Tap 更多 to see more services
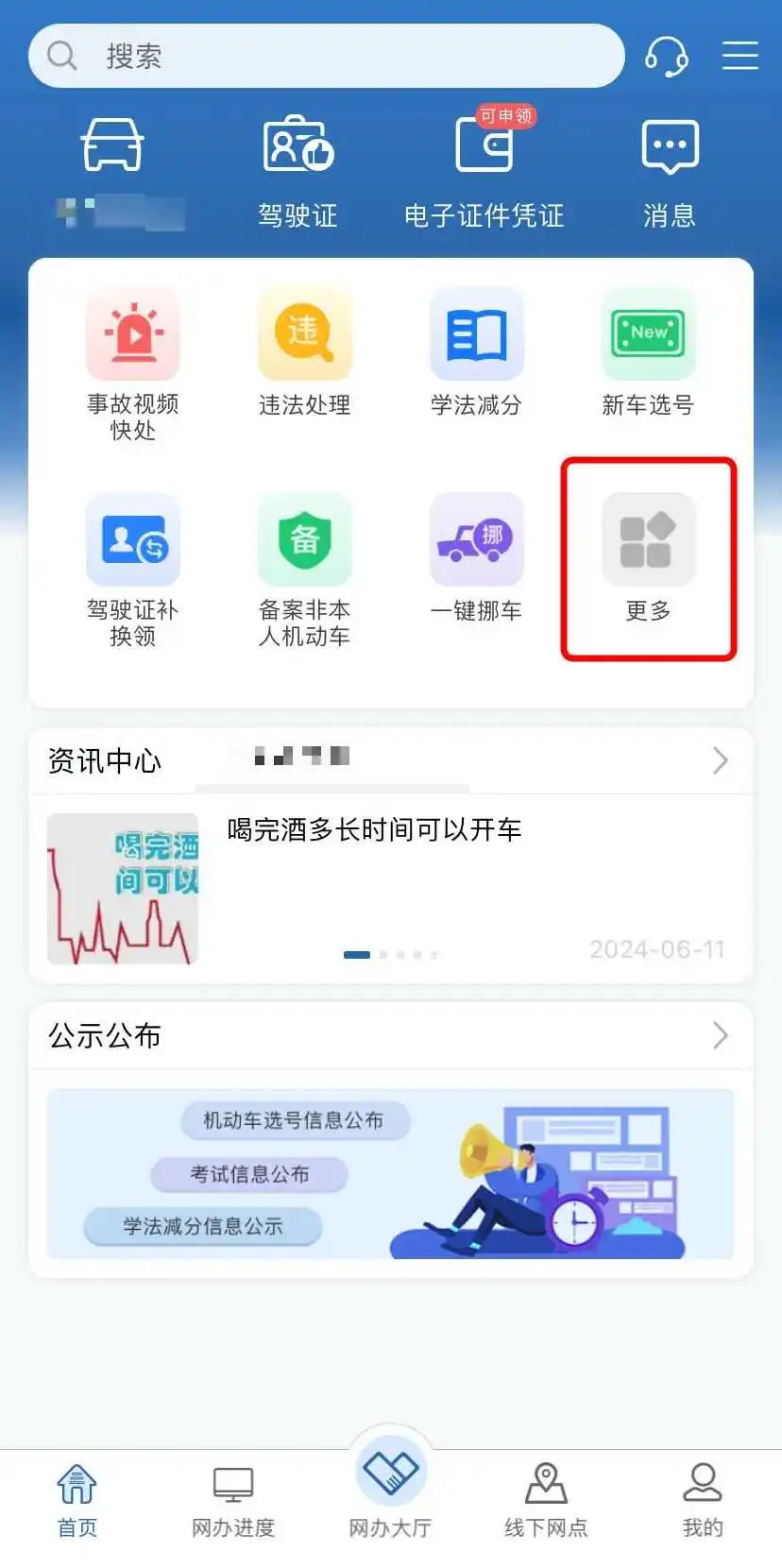 pos(648,559)
